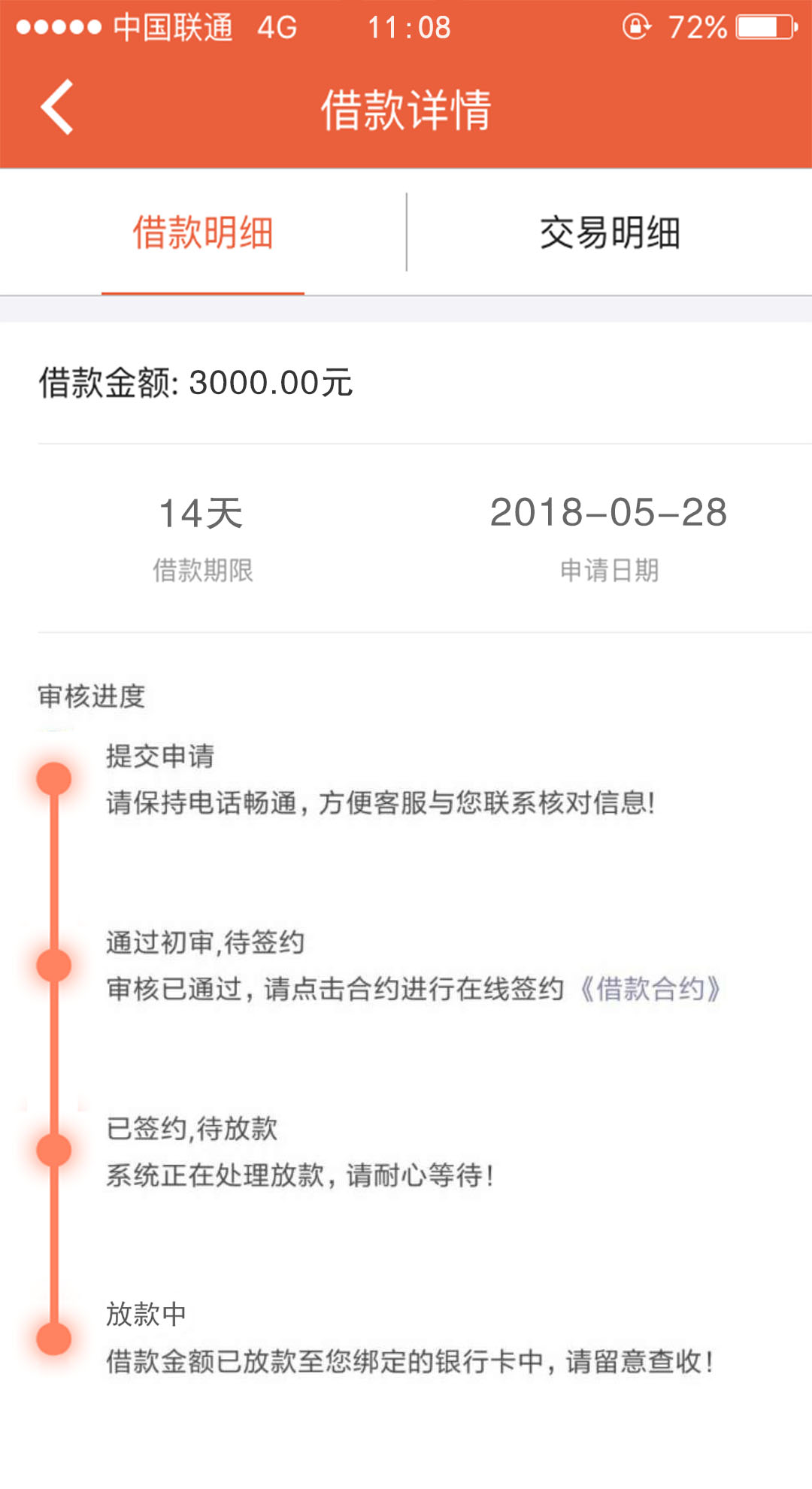The height and width of the screenshot is (1489, 812).
Task: Tap the 借款金额 amount text
Action: click(195, 384)
